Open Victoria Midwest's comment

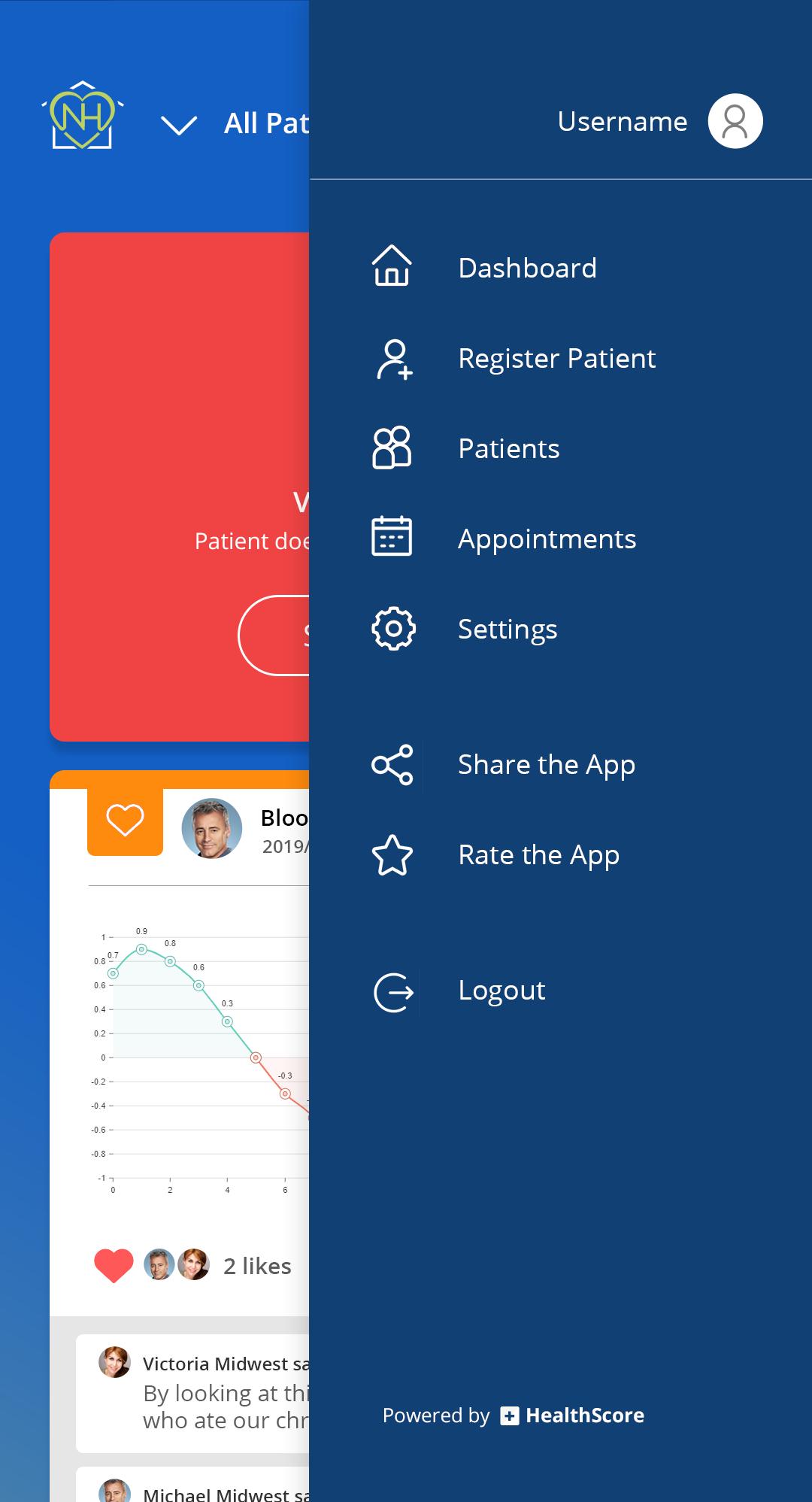coord(192,1394)
